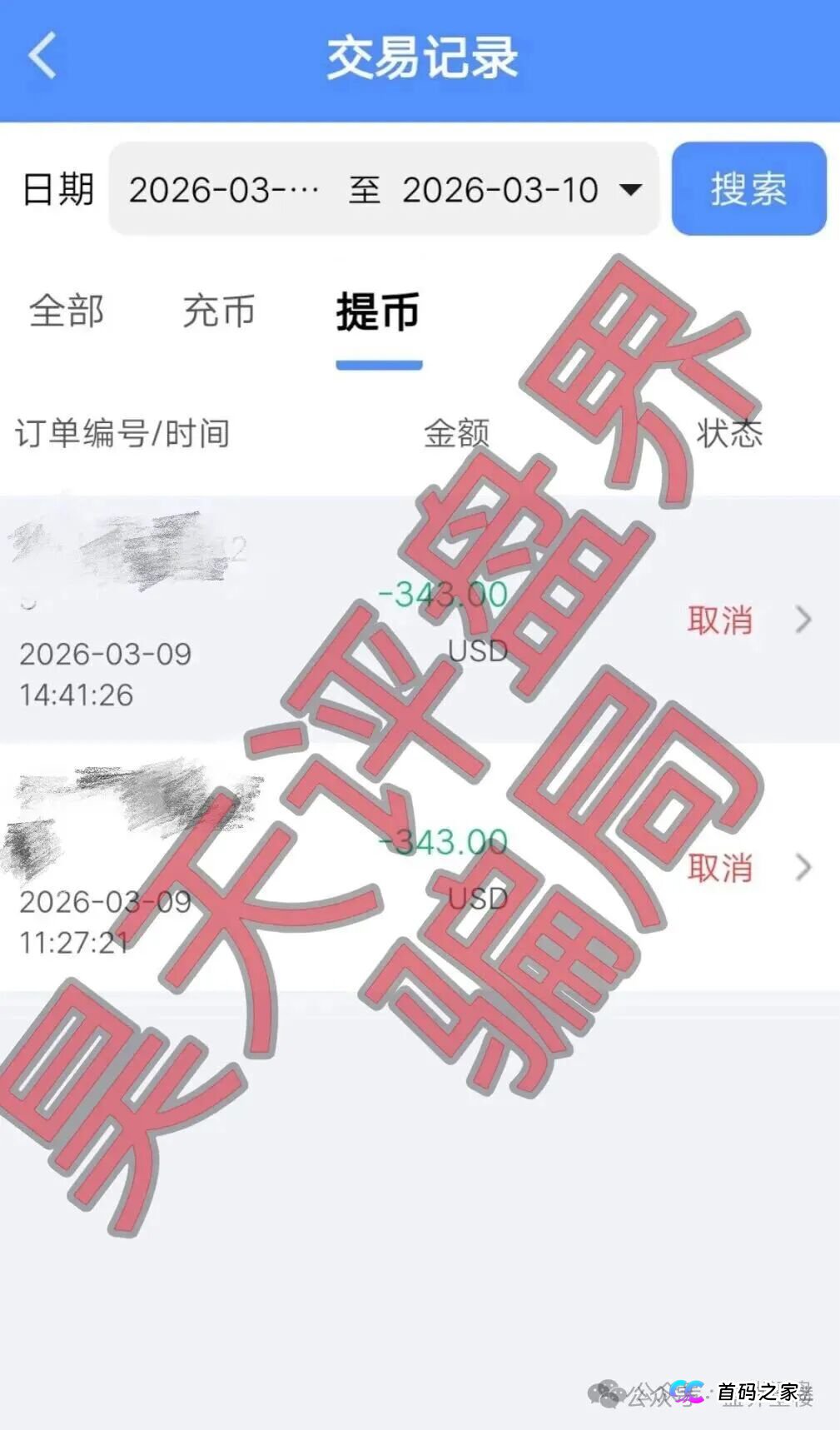The image size is (840, 1430).
Task: Click the 订单编号/时间 column header
Action: tap(122, 433)
